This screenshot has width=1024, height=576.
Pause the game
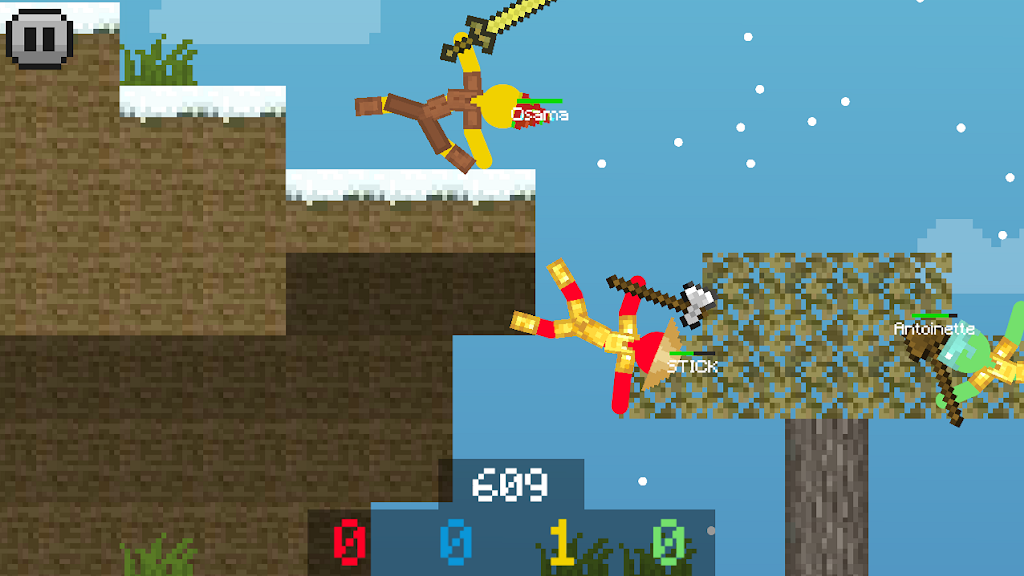click(40, 38)
